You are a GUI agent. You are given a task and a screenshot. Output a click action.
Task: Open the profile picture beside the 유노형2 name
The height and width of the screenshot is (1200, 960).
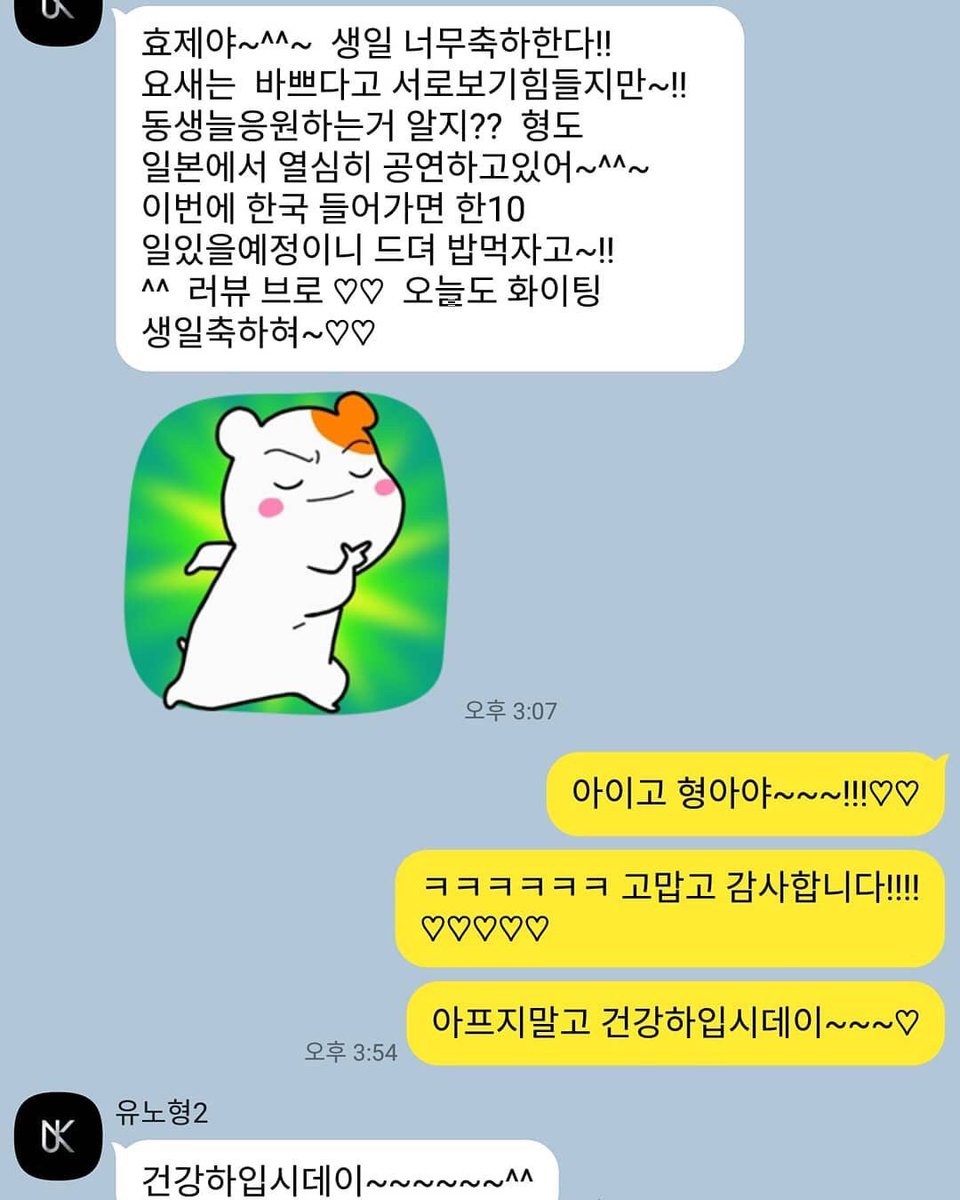coord(58,1135)
